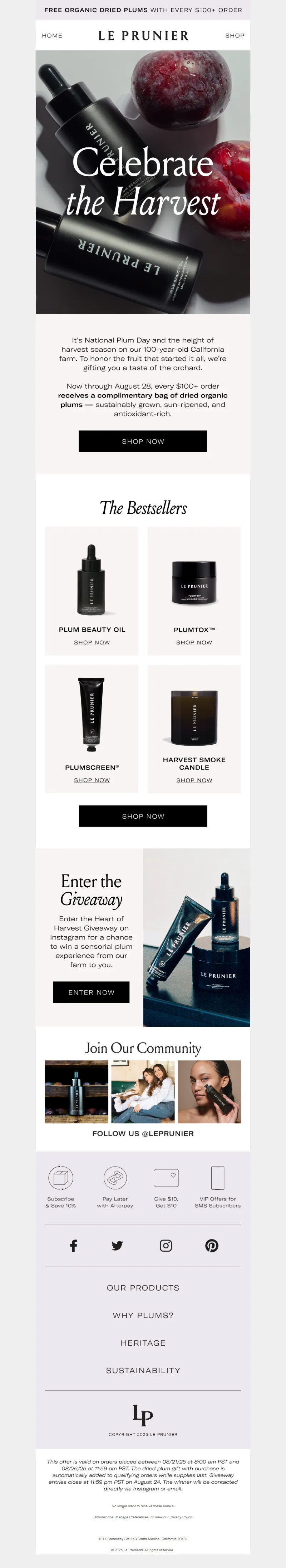Image resolution: width=286 pixels, height=1568 pixels.
Task: Open the Twitter icon
Action: pyautogui.click(x=118, y=1246)
